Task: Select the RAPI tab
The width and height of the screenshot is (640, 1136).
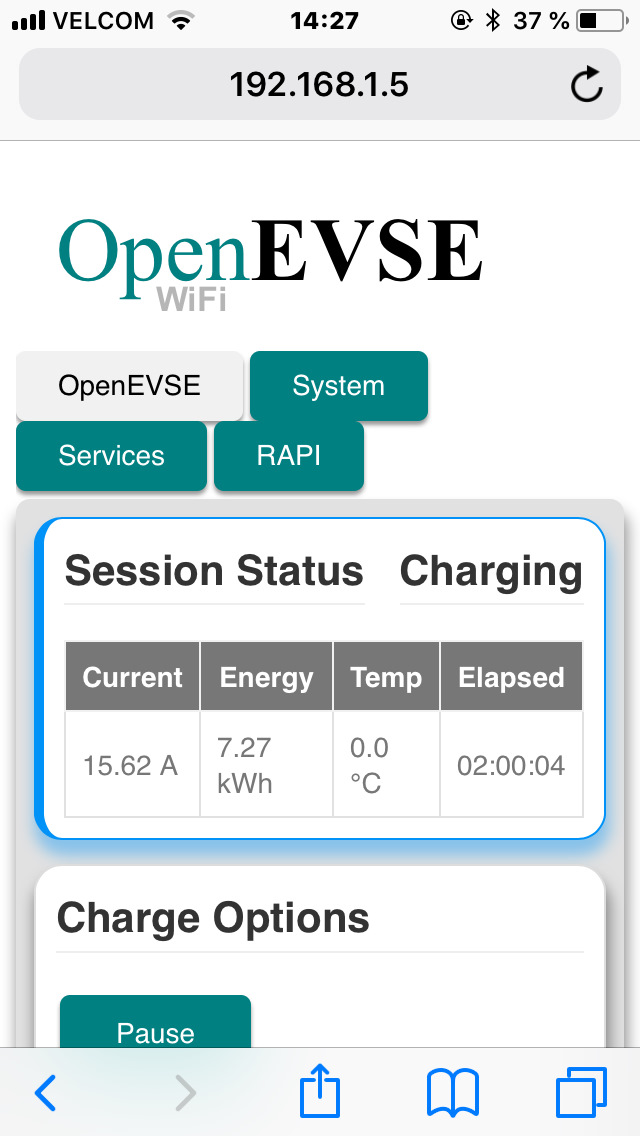Action: 288,456
